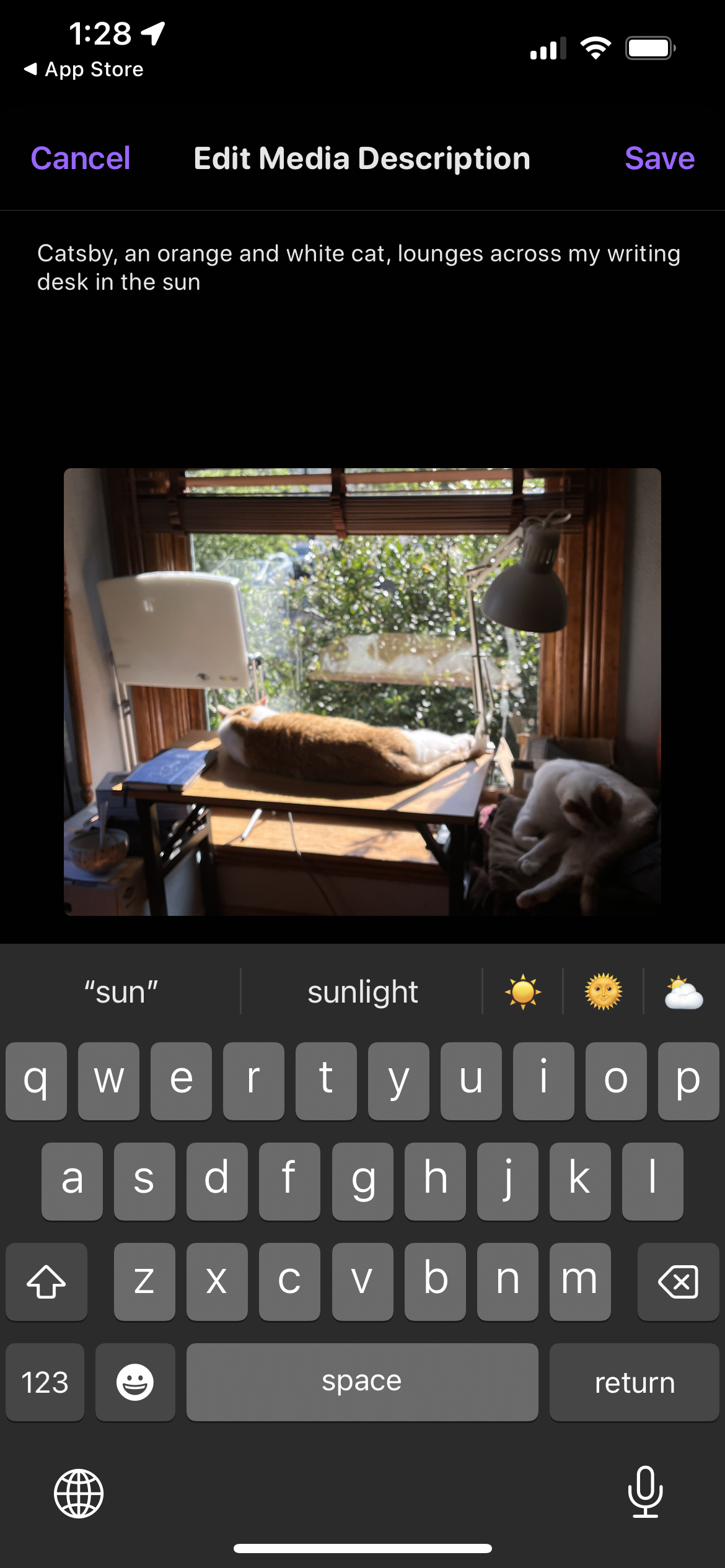This screenshot has width=725, height=1568.
Task: Go back to App Store
Action: [x=84, y=69]
